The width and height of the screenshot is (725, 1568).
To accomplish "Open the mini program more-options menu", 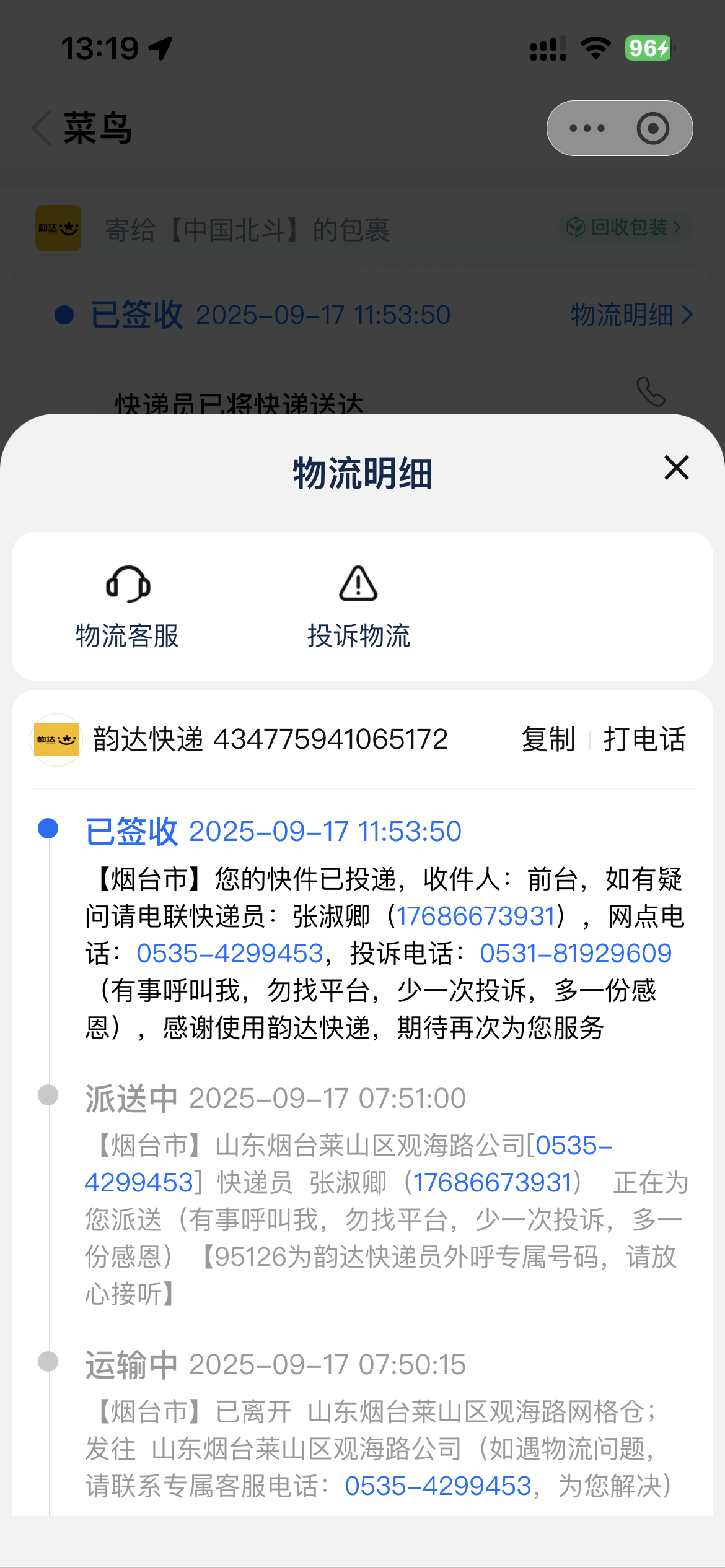I will 586,128.
